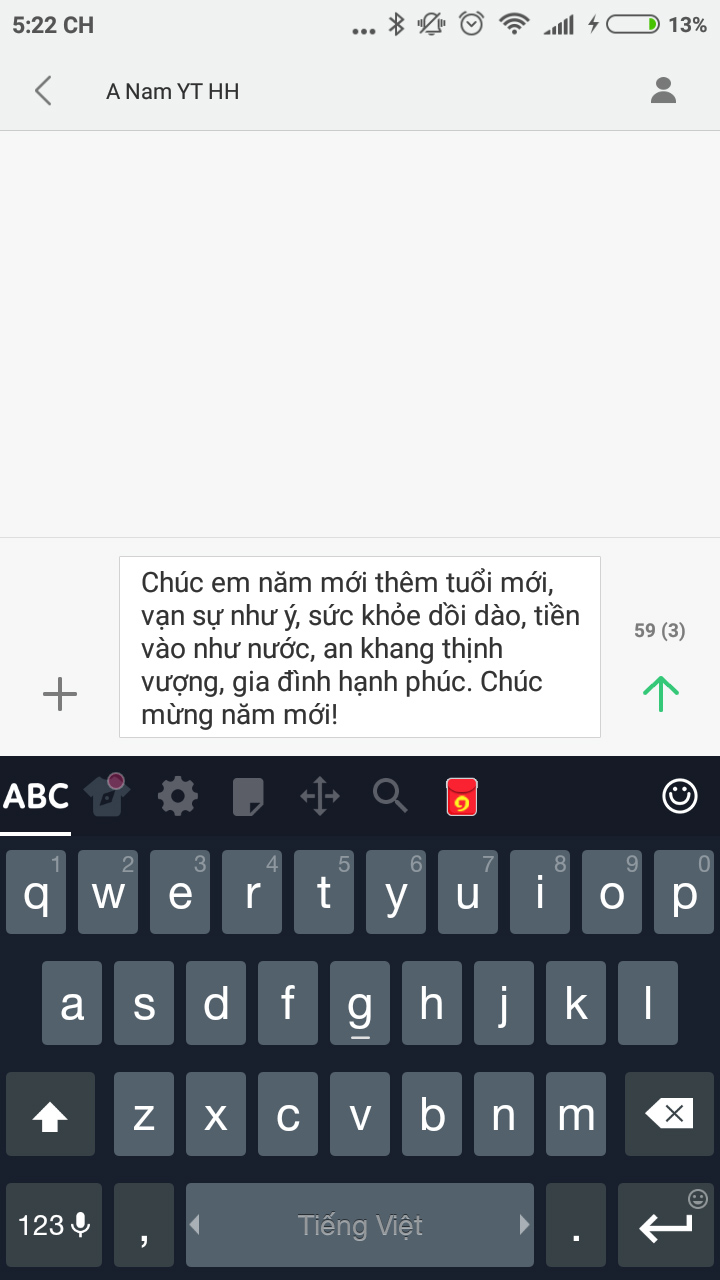Open keyboard settings gear
Screen dimensions: 720x1280
coord(178,797)
